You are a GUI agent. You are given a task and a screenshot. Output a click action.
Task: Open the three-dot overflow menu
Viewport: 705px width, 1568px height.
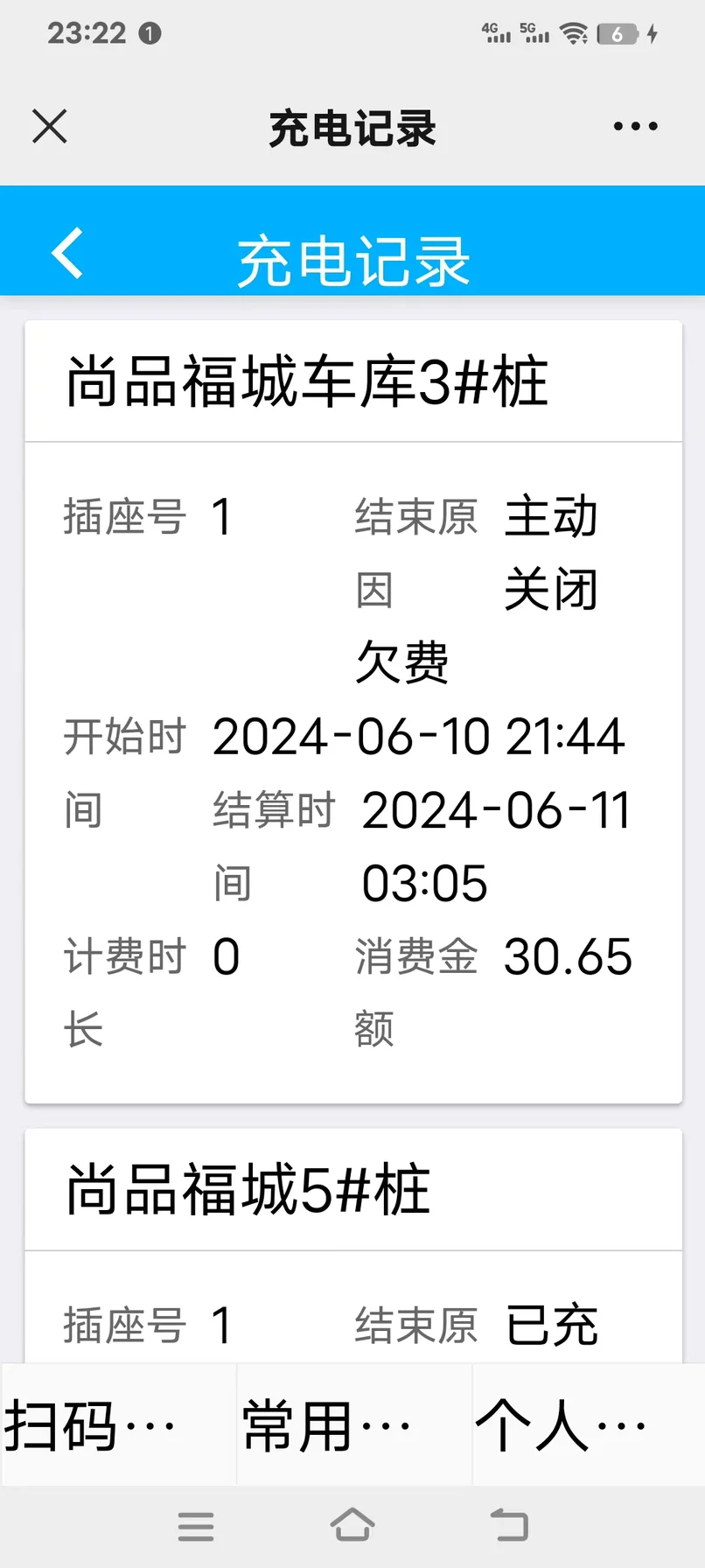click(636, 126)
